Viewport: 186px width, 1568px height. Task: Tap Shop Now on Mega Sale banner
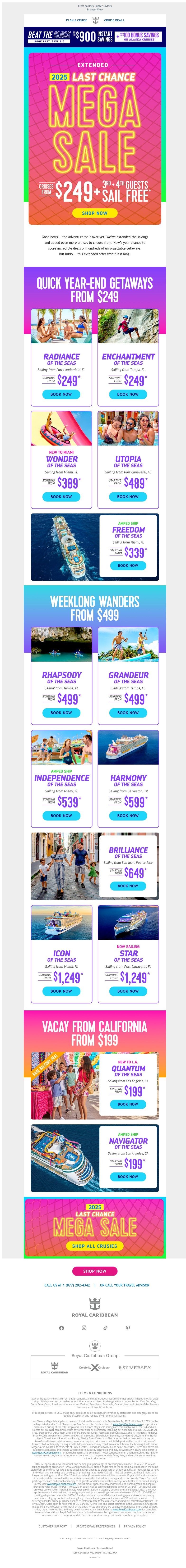tap(94, 213)
